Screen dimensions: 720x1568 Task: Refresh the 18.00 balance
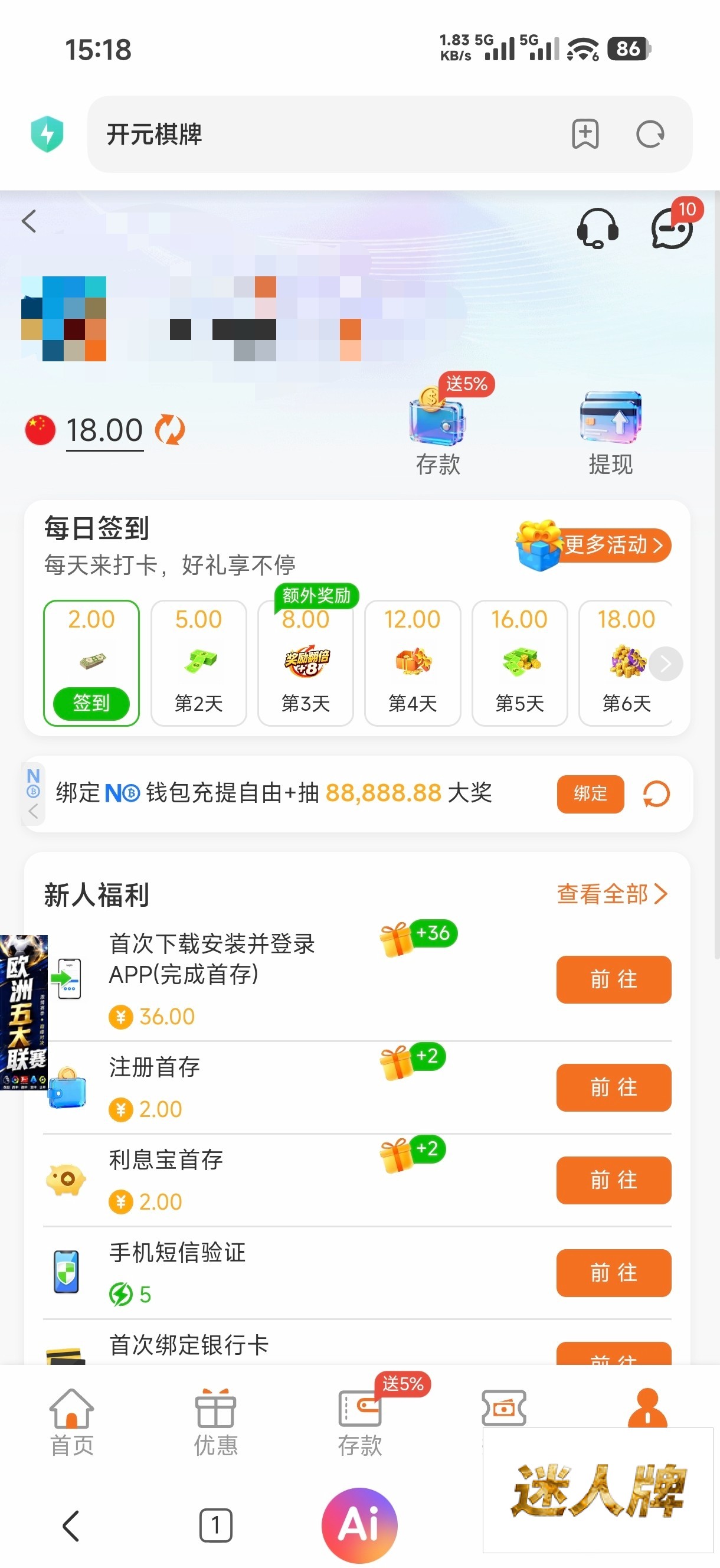pos(170,429)
